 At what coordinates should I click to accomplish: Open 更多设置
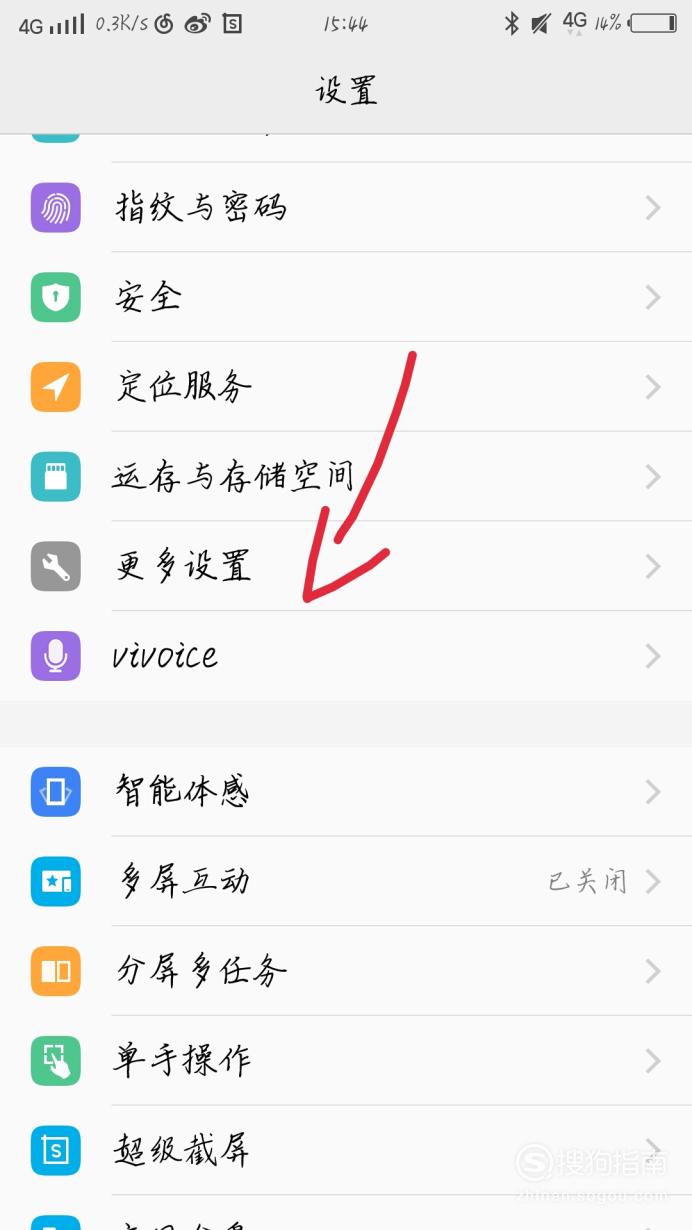[x=346, y=566]
